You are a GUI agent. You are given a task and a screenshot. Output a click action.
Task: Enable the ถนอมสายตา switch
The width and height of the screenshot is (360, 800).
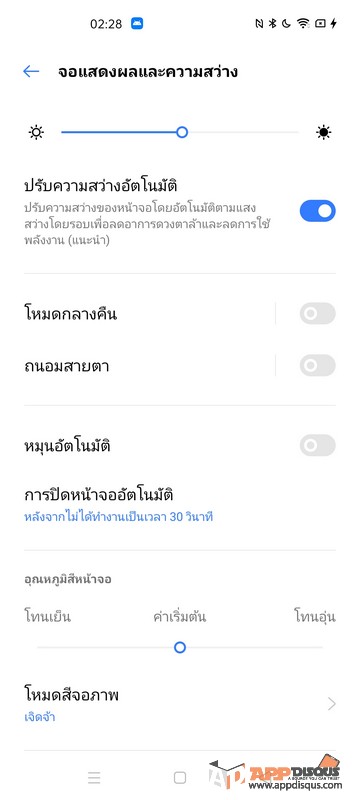317,366
